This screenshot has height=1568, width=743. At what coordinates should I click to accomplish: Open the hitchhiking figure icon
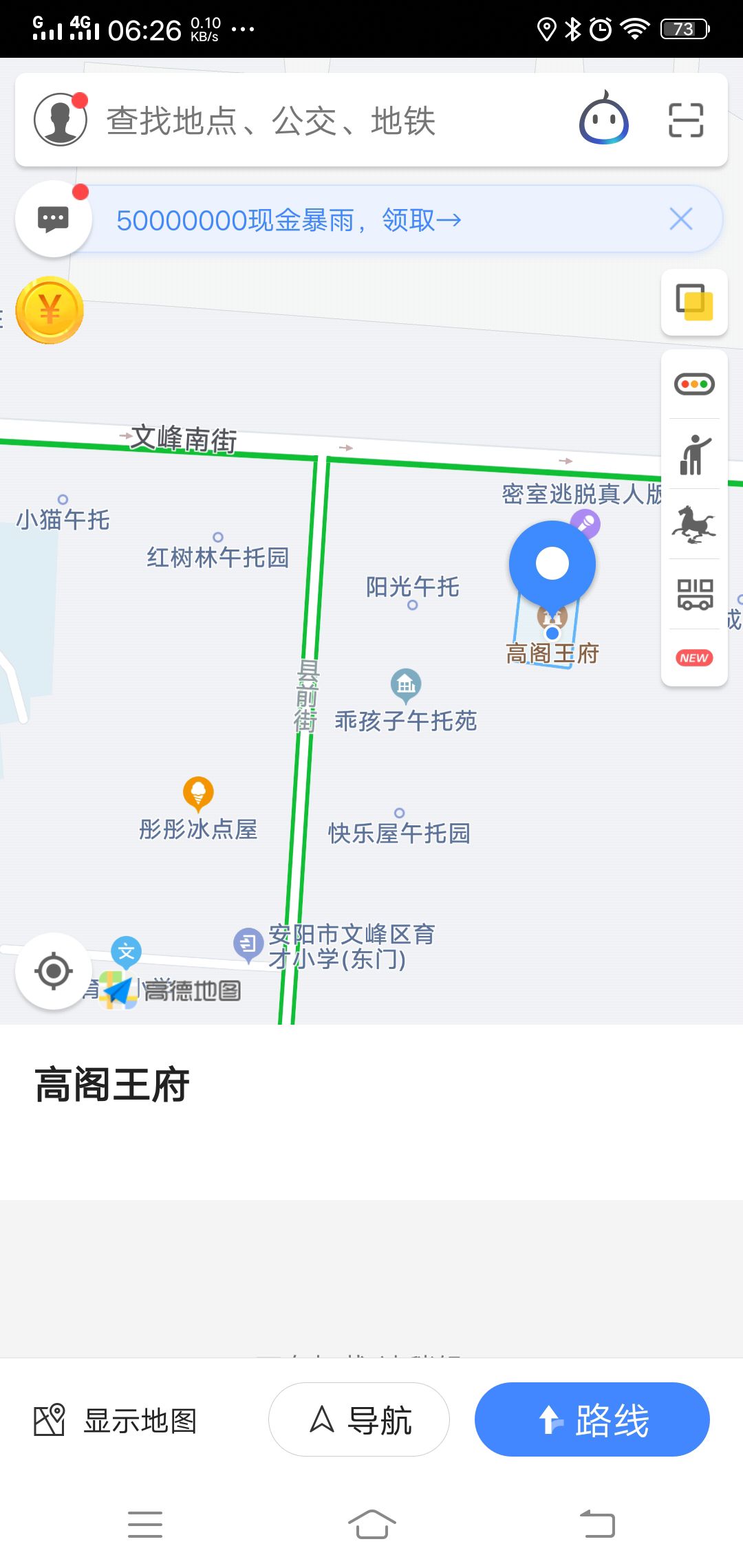pos(694,455)
